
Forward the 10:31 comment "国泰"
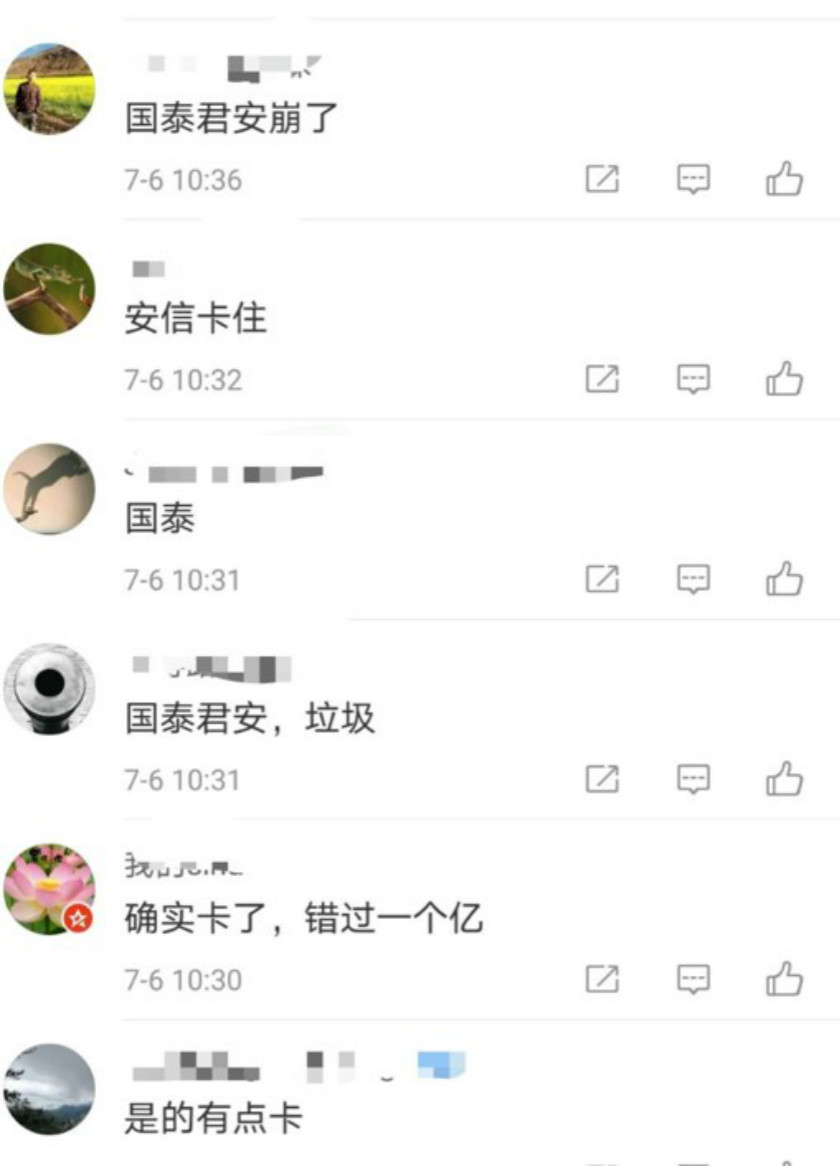[x=602, y=579]
